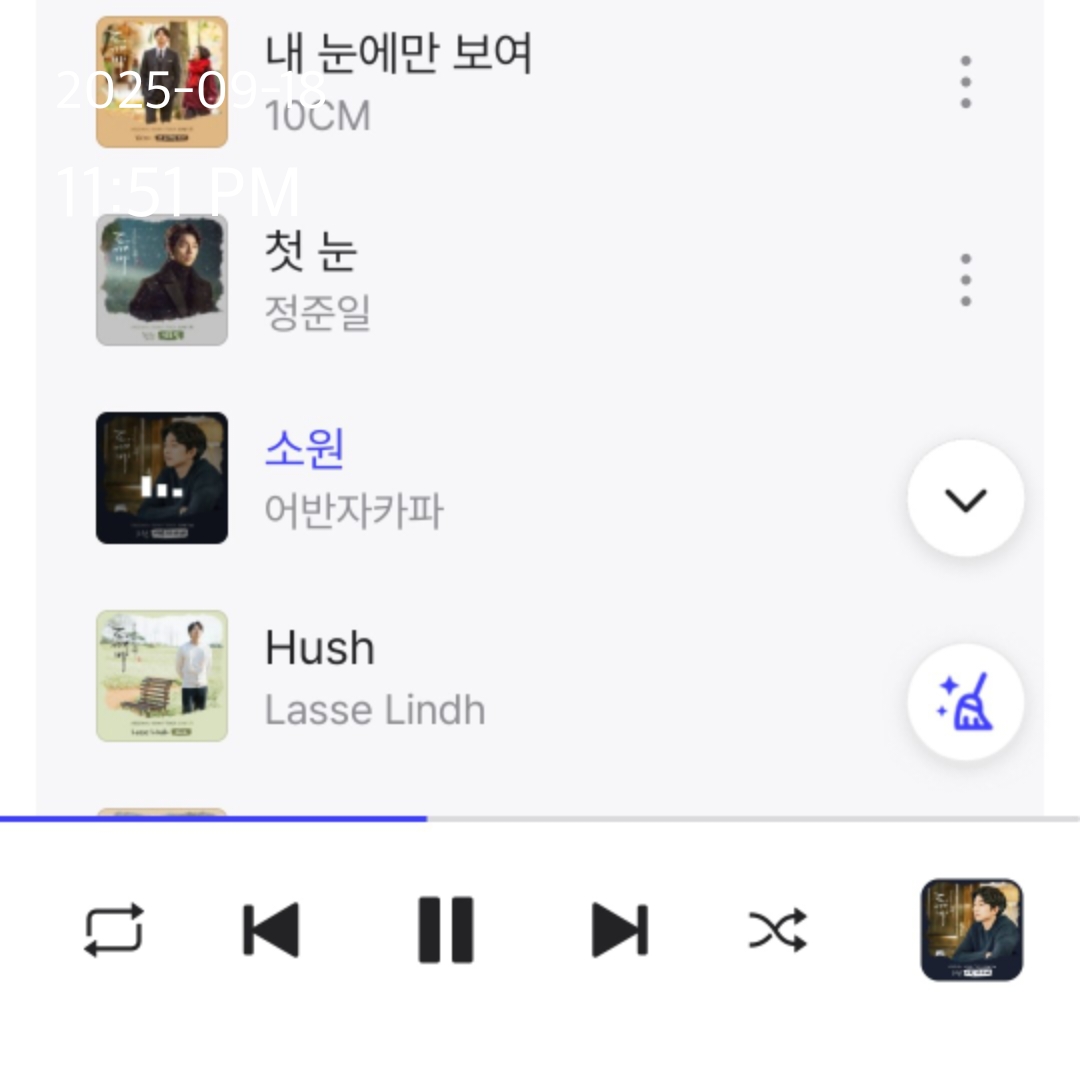Pause the current song
The image size is (1080, 1080).
446,930
